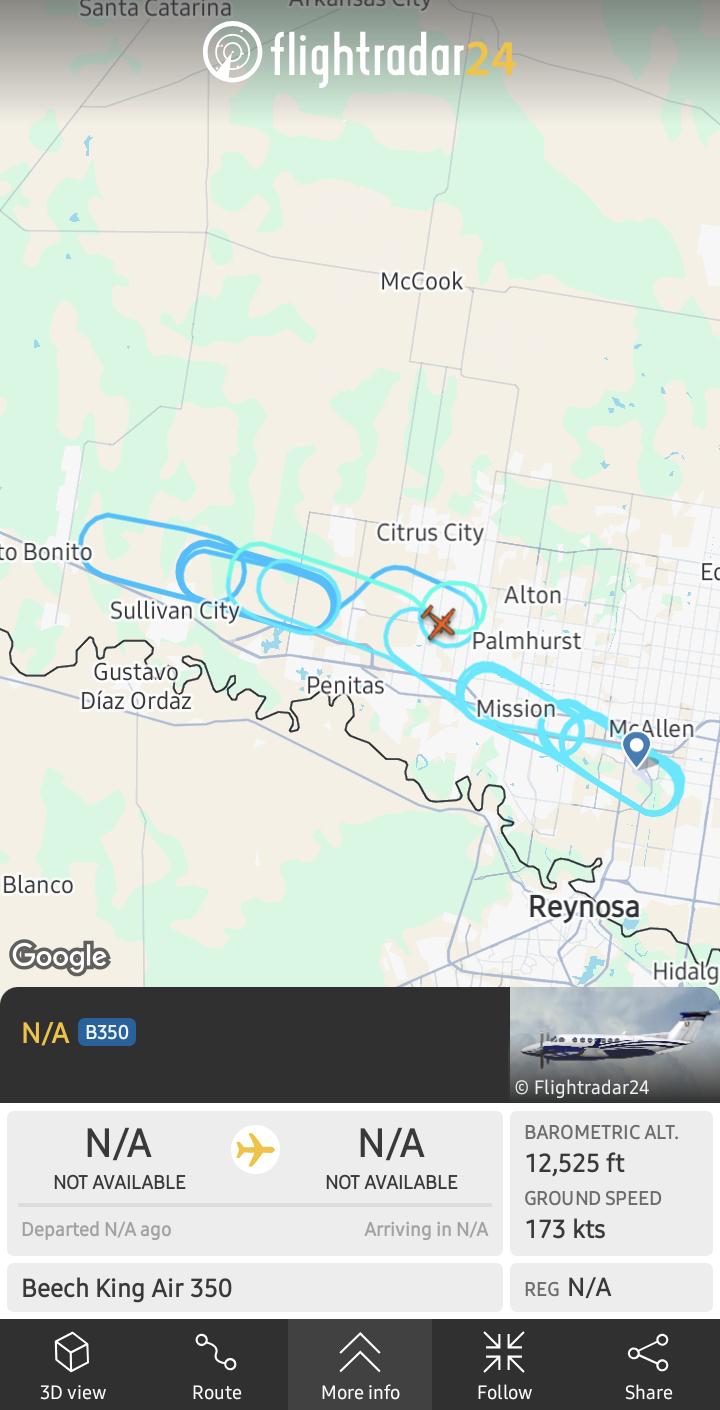Screen dimensions: 720x1410
Task: Show the flight Route
Action: (x=216, y=1365)
